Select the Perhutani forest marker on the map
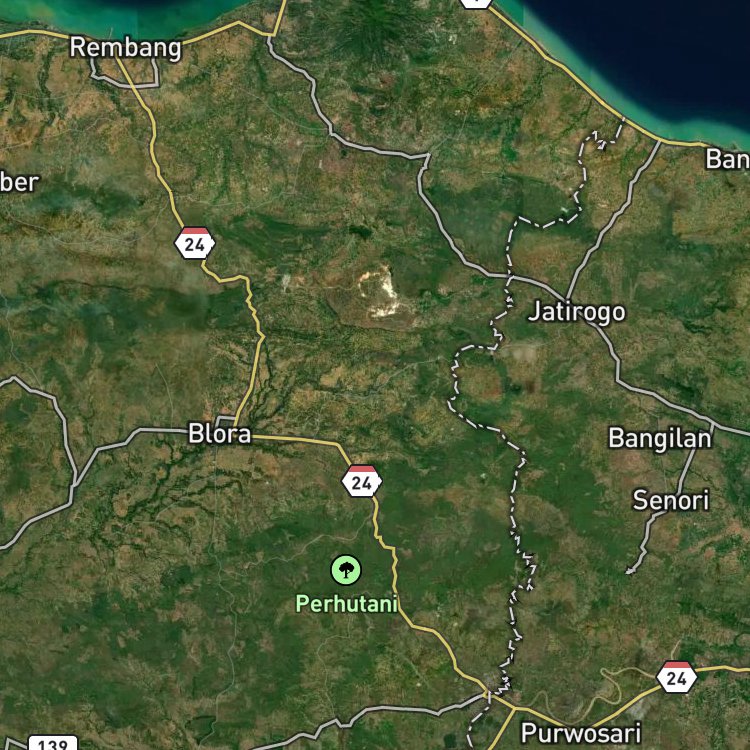This screenshot has width=750, height=750. point(346,570)
